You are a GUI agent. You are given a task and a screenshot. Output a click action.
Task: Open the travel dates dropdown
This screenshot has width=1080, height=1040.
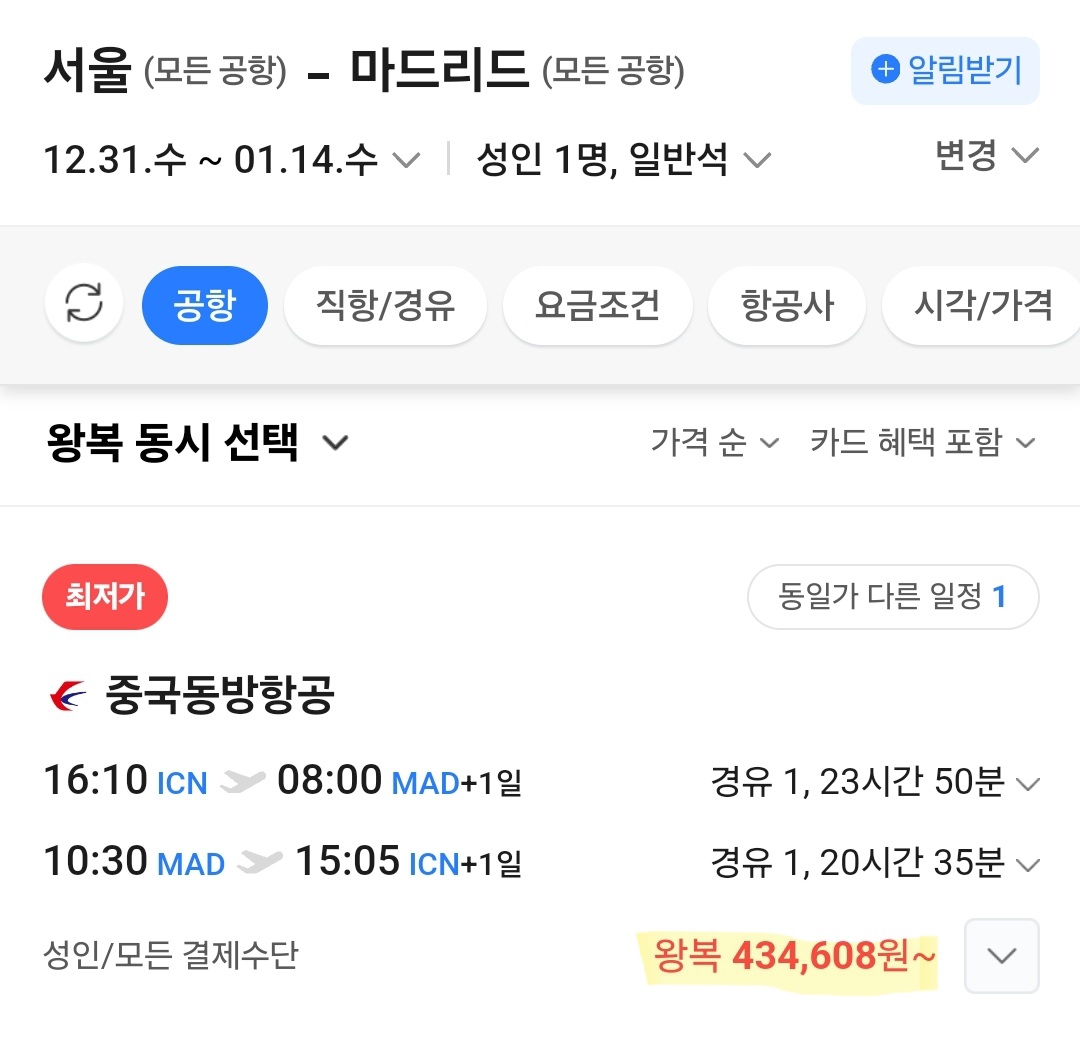[232, 160]
